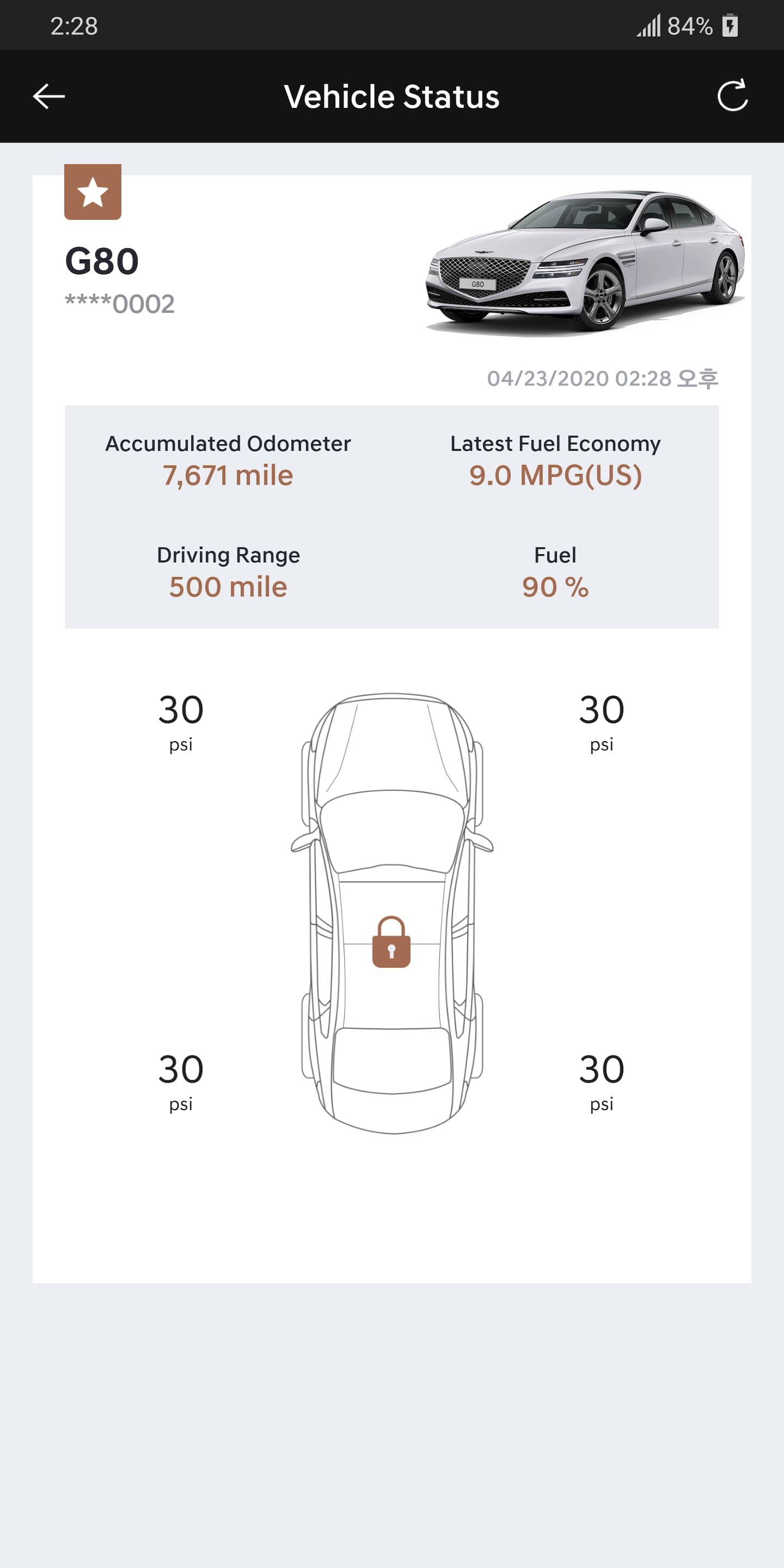This screenshot has height=1568, width=784.
Task: Tap the favorite star badge for G80
Action: 93,192
